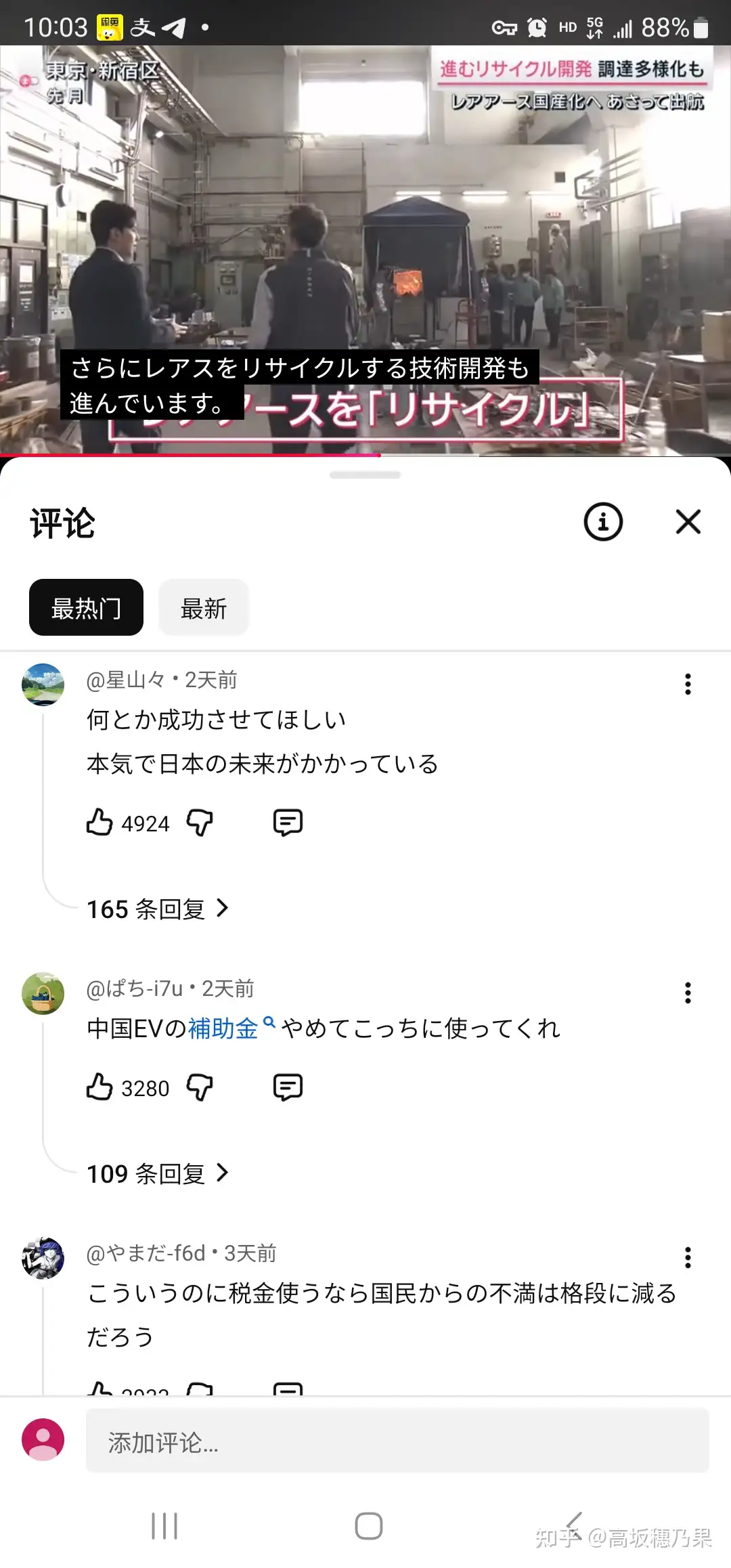731x1568 pixels.
Task: Expand the 109 条回复 thread
Action: (x=158, y=1173)
